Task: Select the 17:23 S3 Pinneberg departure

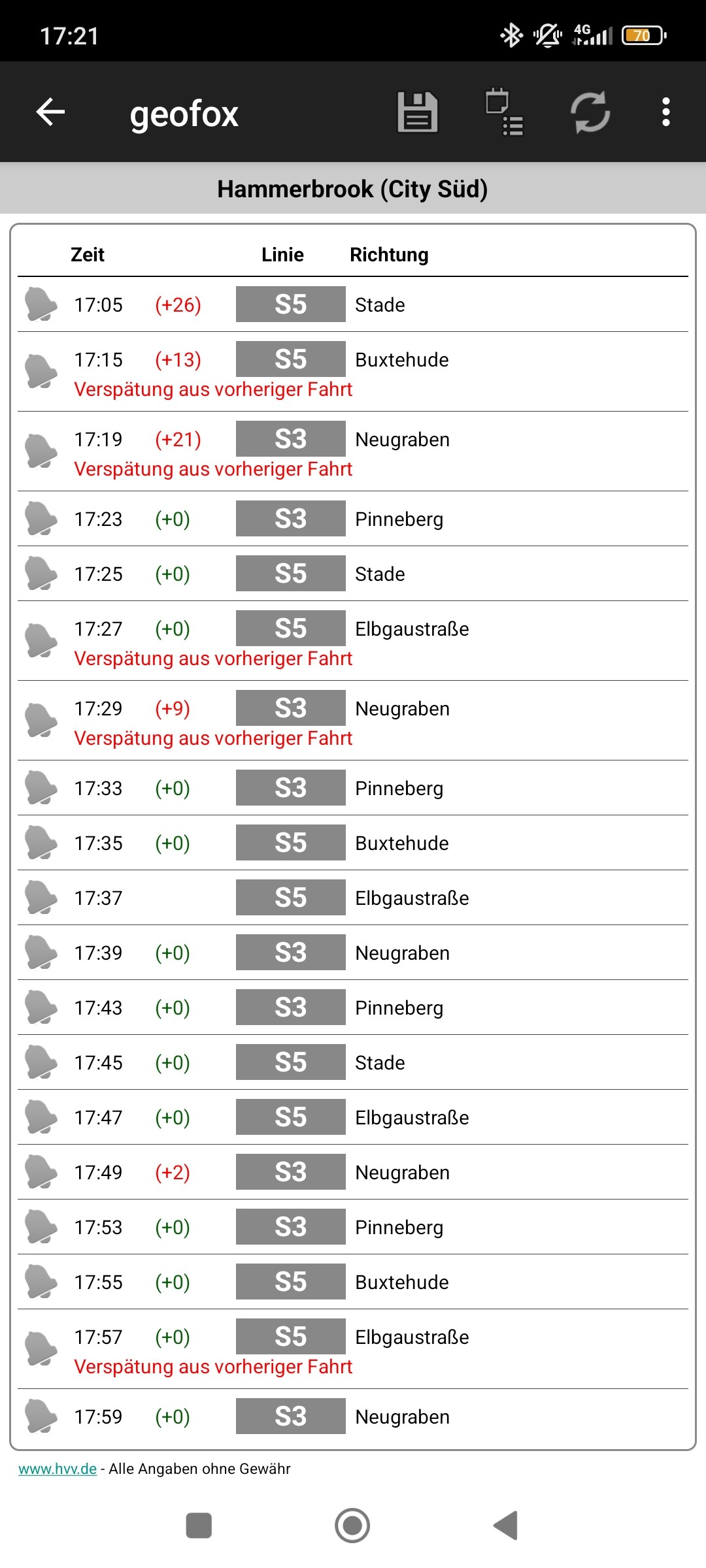Action: (353, 519)
